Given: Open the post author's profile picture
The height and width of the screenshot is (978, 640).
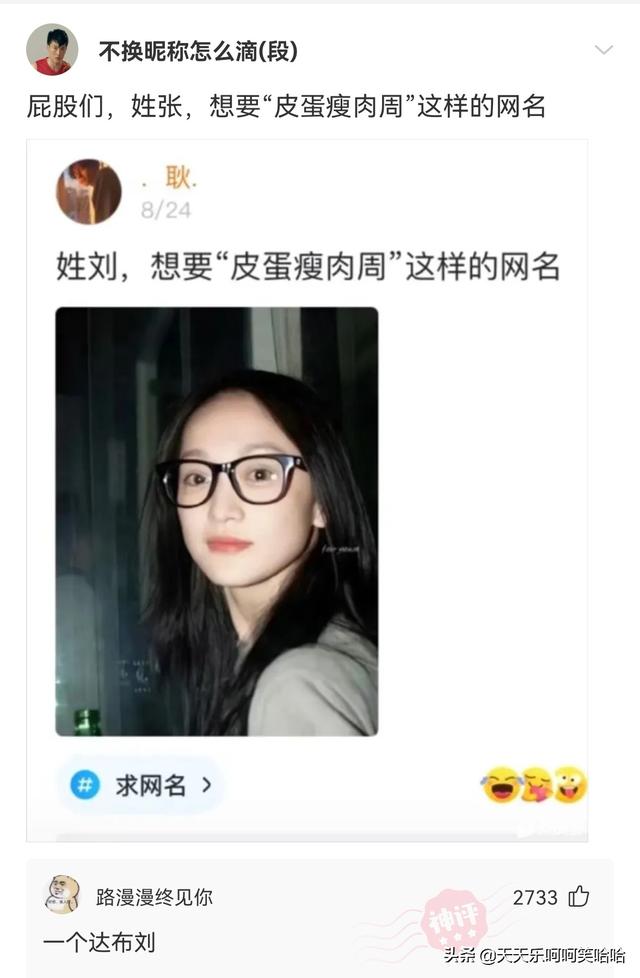Looking at the screenshot, I should pos(52,49).
